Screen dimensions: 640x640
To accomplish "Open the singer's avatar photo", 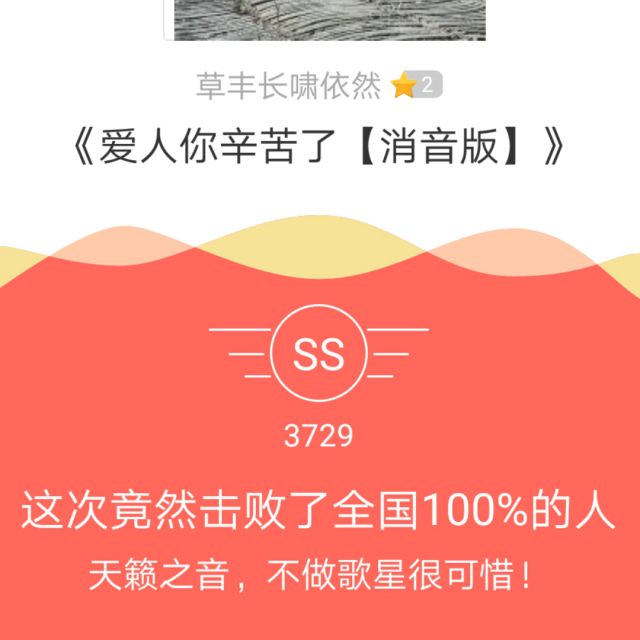I will (324, 20).
